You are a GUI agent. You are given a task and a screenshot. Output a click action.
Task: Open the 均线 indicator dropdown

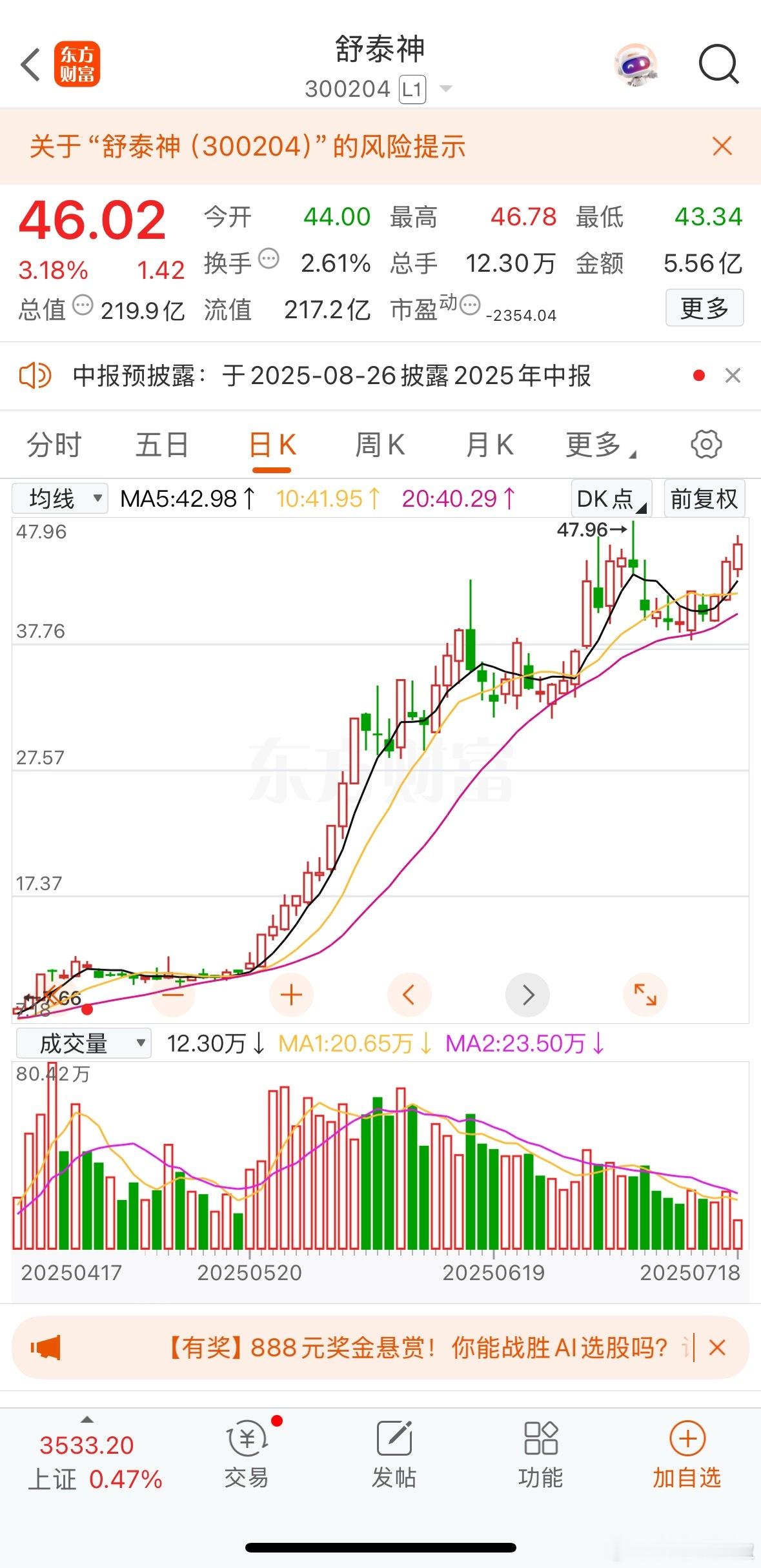pyautogui.click(x=60, y=498)
